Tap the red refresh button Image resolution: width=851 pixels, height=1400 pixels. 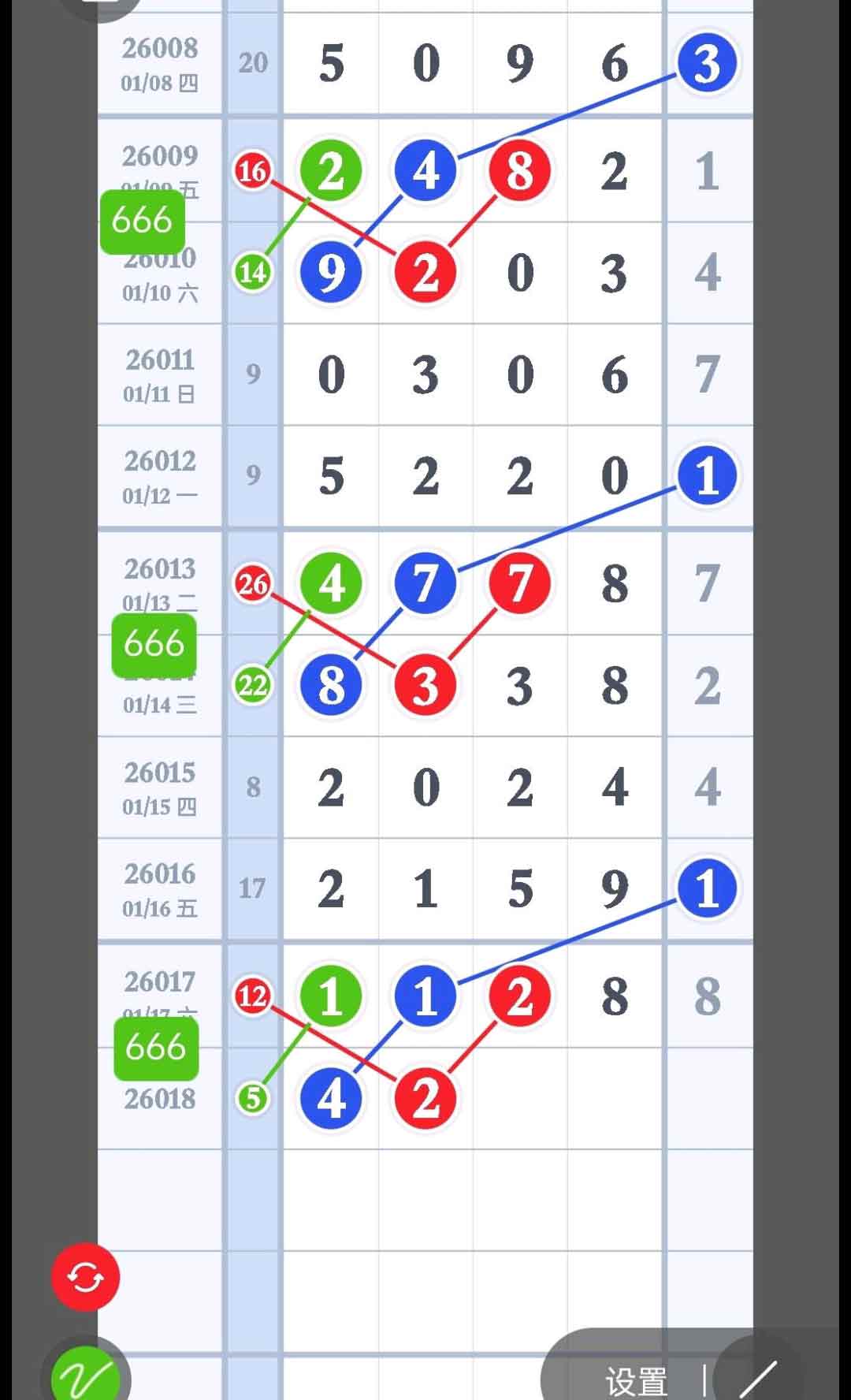(x=85, y=1277)
